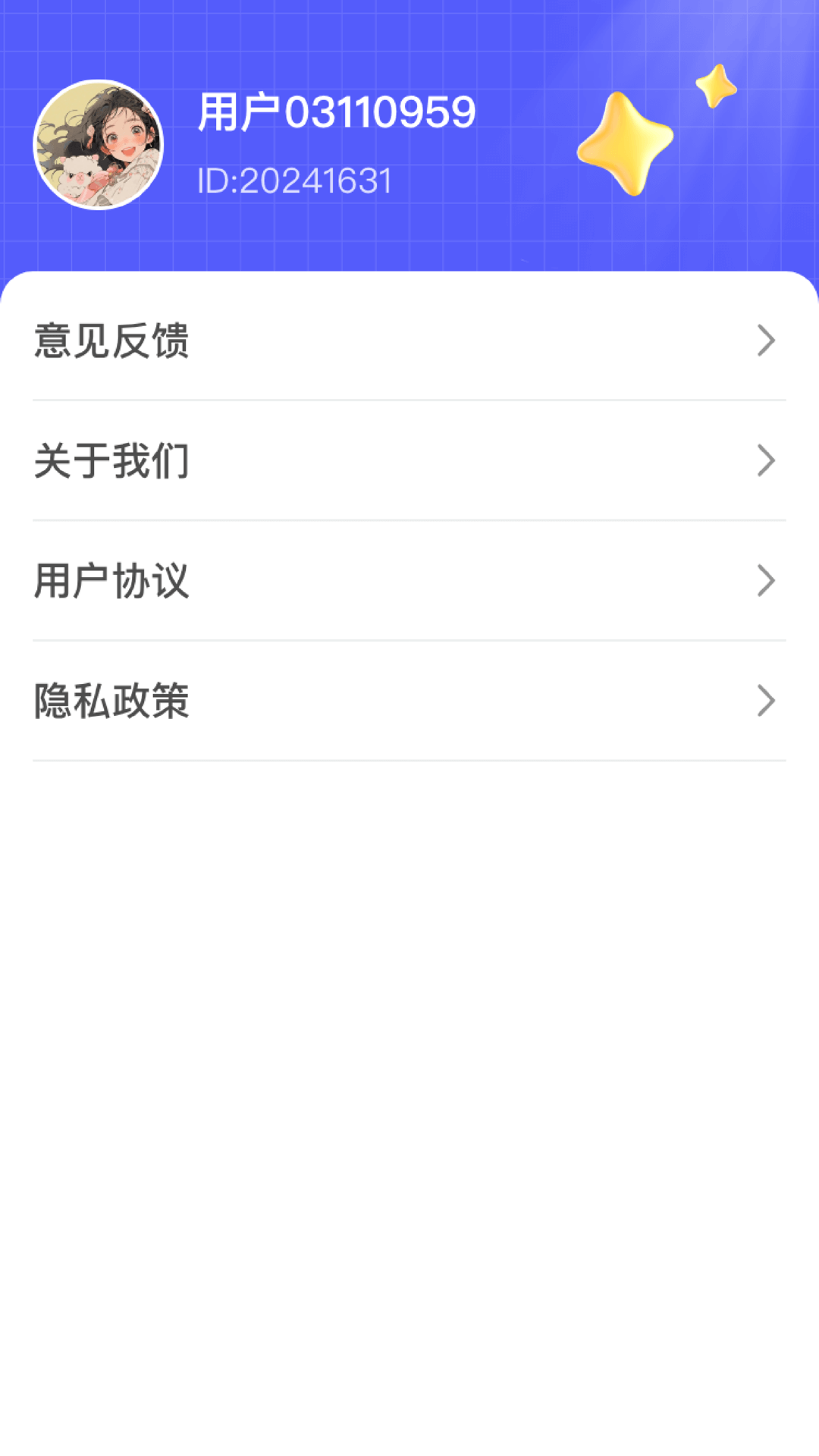View the 用户协议 user agreement
This screenshot has width=819, height=1456.
(409, 581)
